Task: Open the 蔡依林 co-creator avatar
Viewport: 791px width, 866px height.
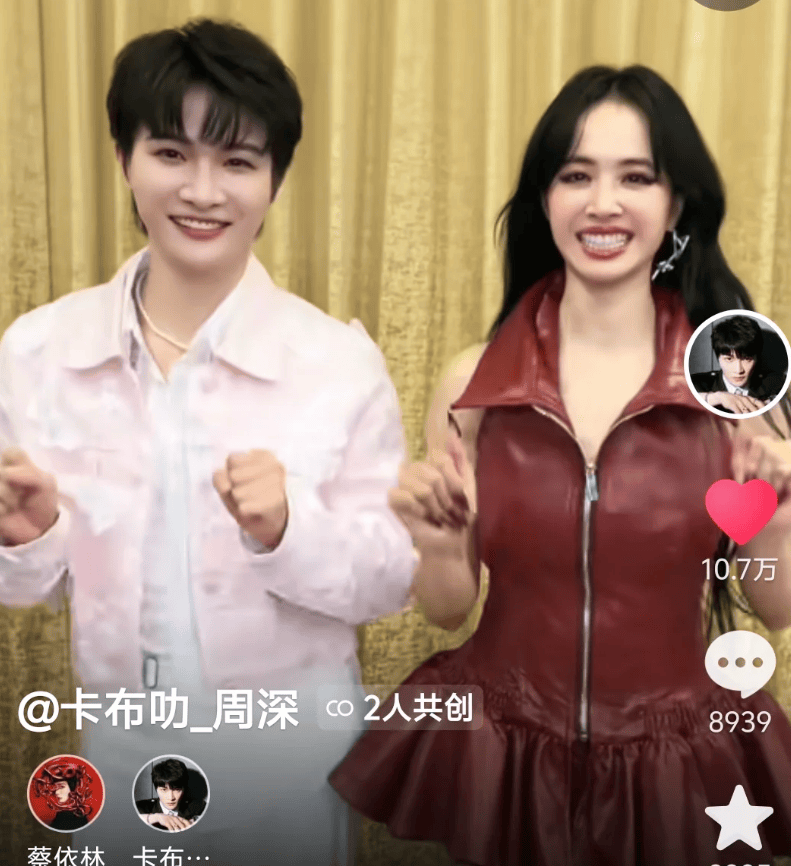Action: pyautogui.click(x=66, y=794)
